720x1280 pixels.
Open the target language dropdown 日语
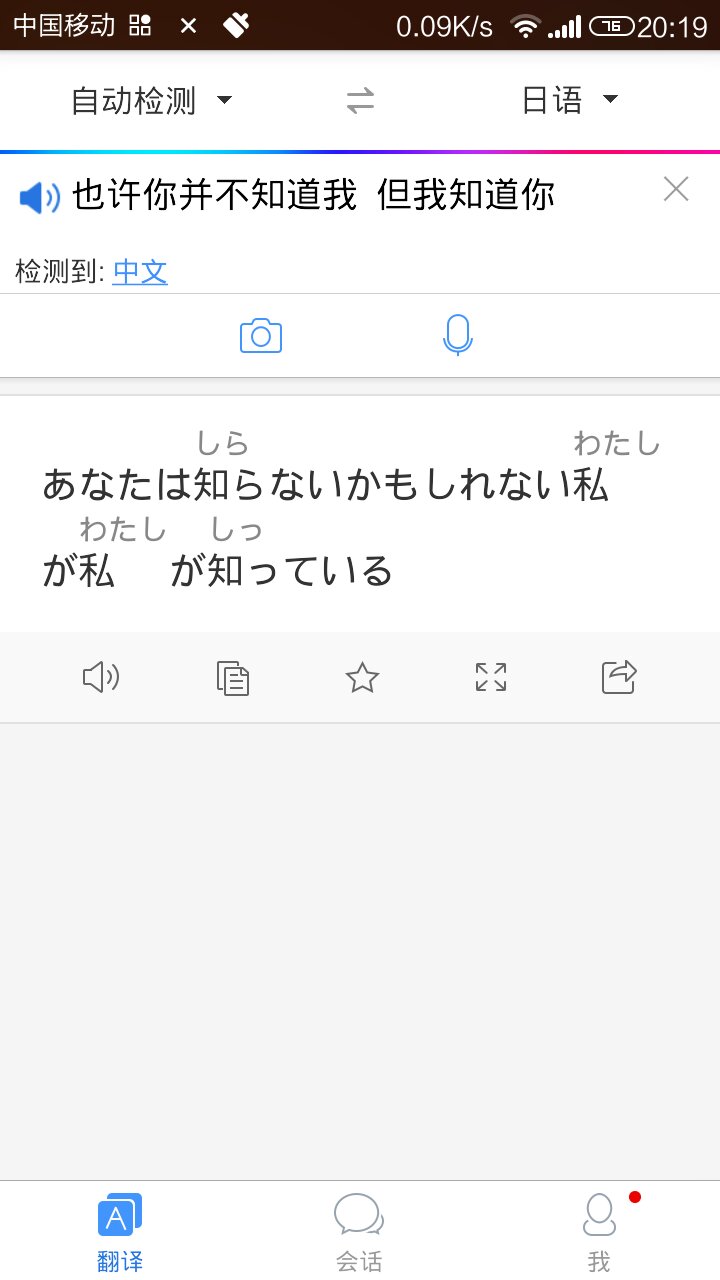(570, 100)
